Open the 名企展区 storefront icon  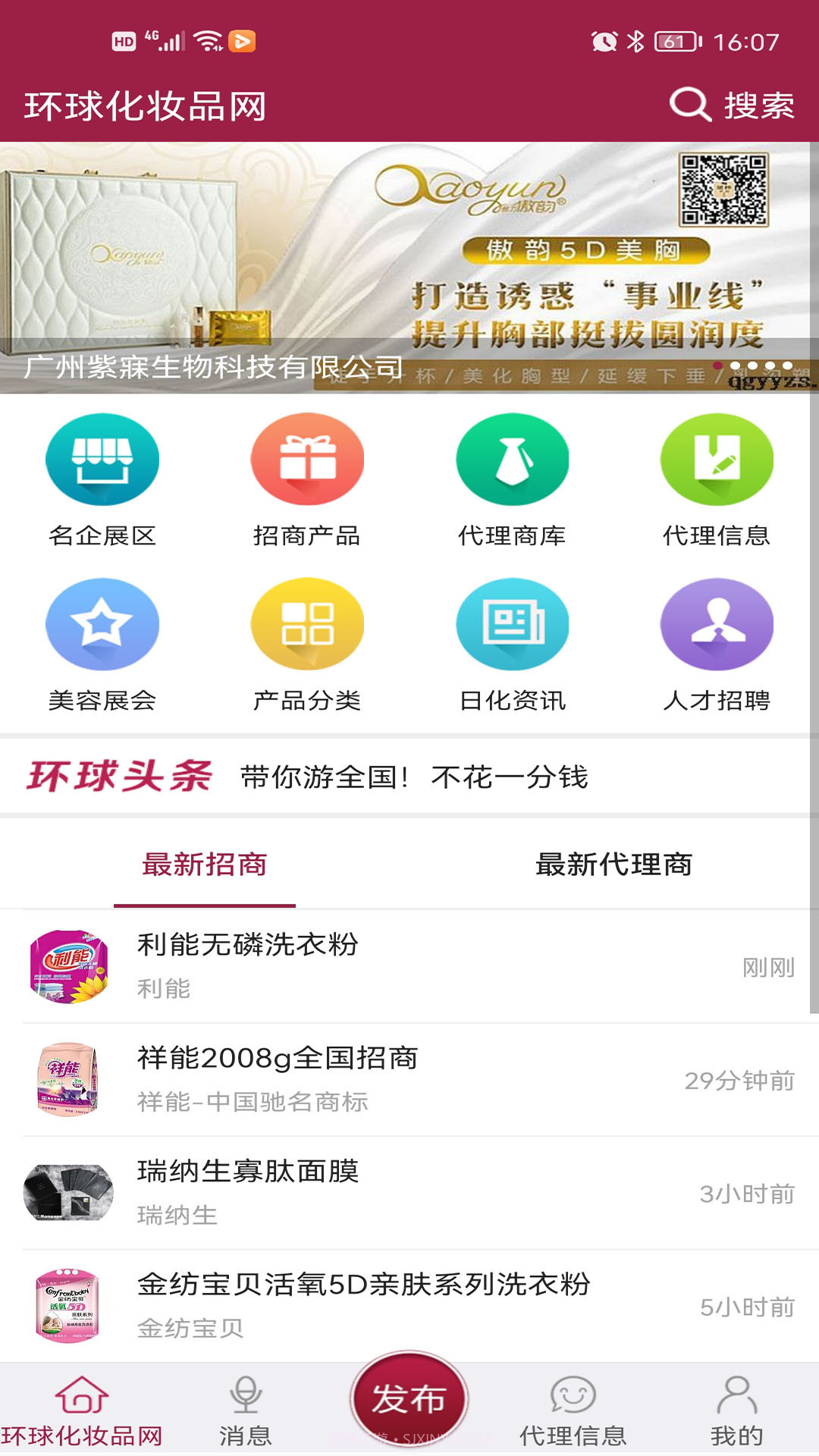pyautogui.click(x=104, y=459)
